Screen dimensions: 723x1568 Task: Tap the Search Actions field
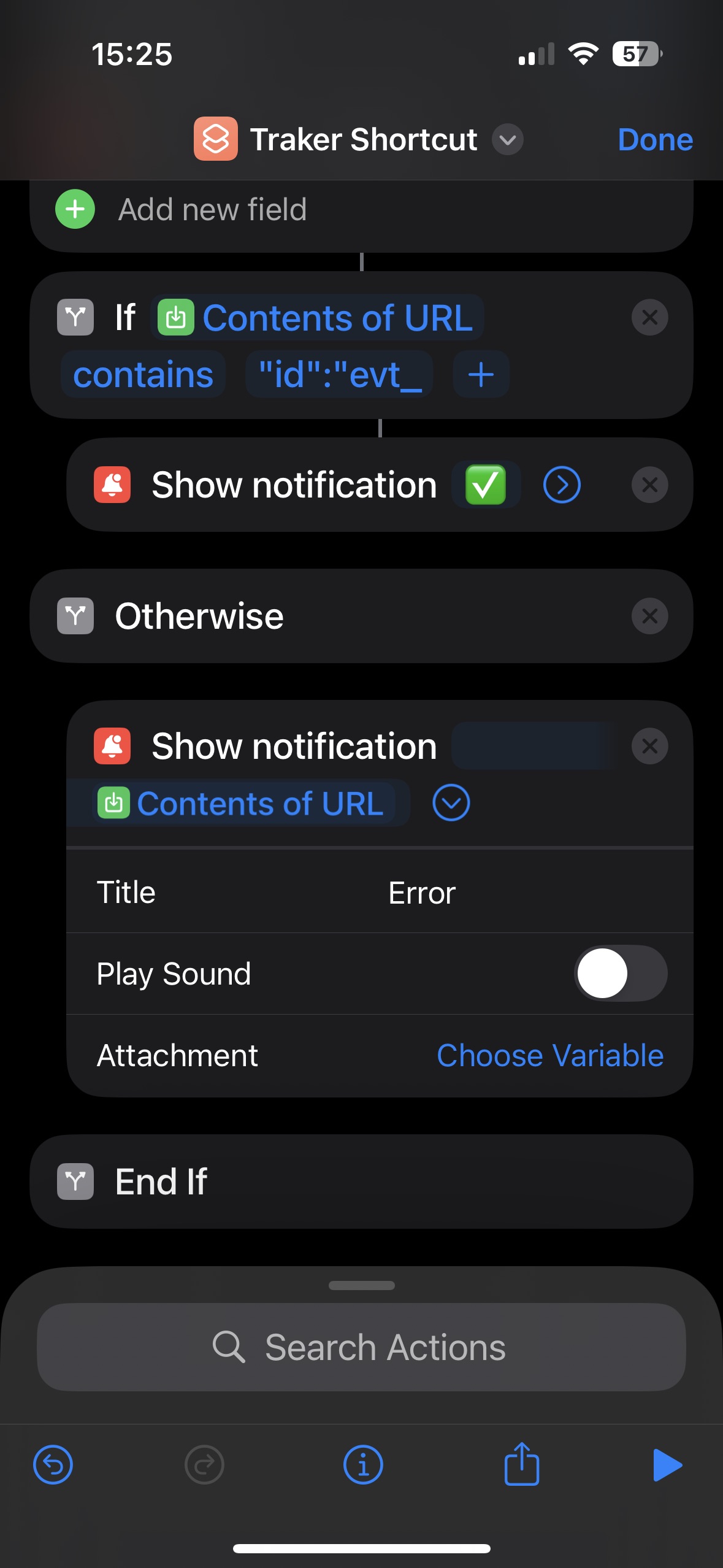(361, 1347)
